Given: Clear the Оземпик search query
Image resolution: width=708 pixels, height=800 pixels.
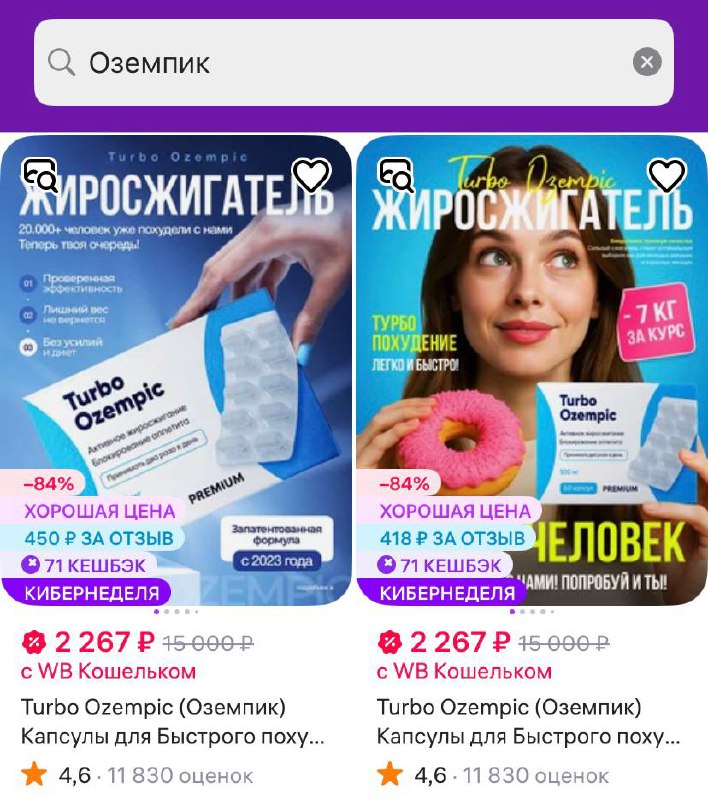Looking at the screenshot, I should point(647,63).
